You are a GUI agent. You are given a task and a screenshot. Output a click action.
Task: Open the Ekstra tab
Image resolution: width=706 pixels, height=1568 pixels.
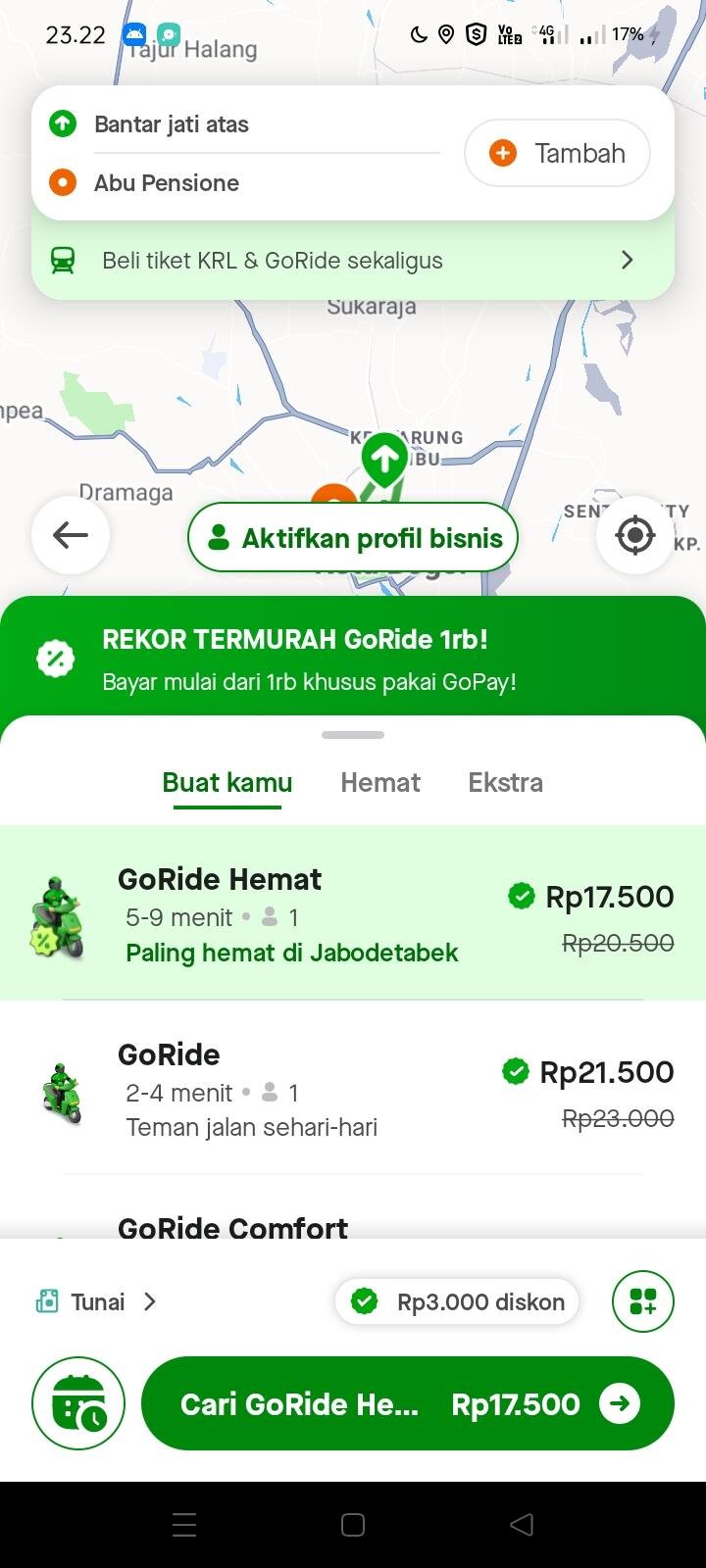pos(505,782)
